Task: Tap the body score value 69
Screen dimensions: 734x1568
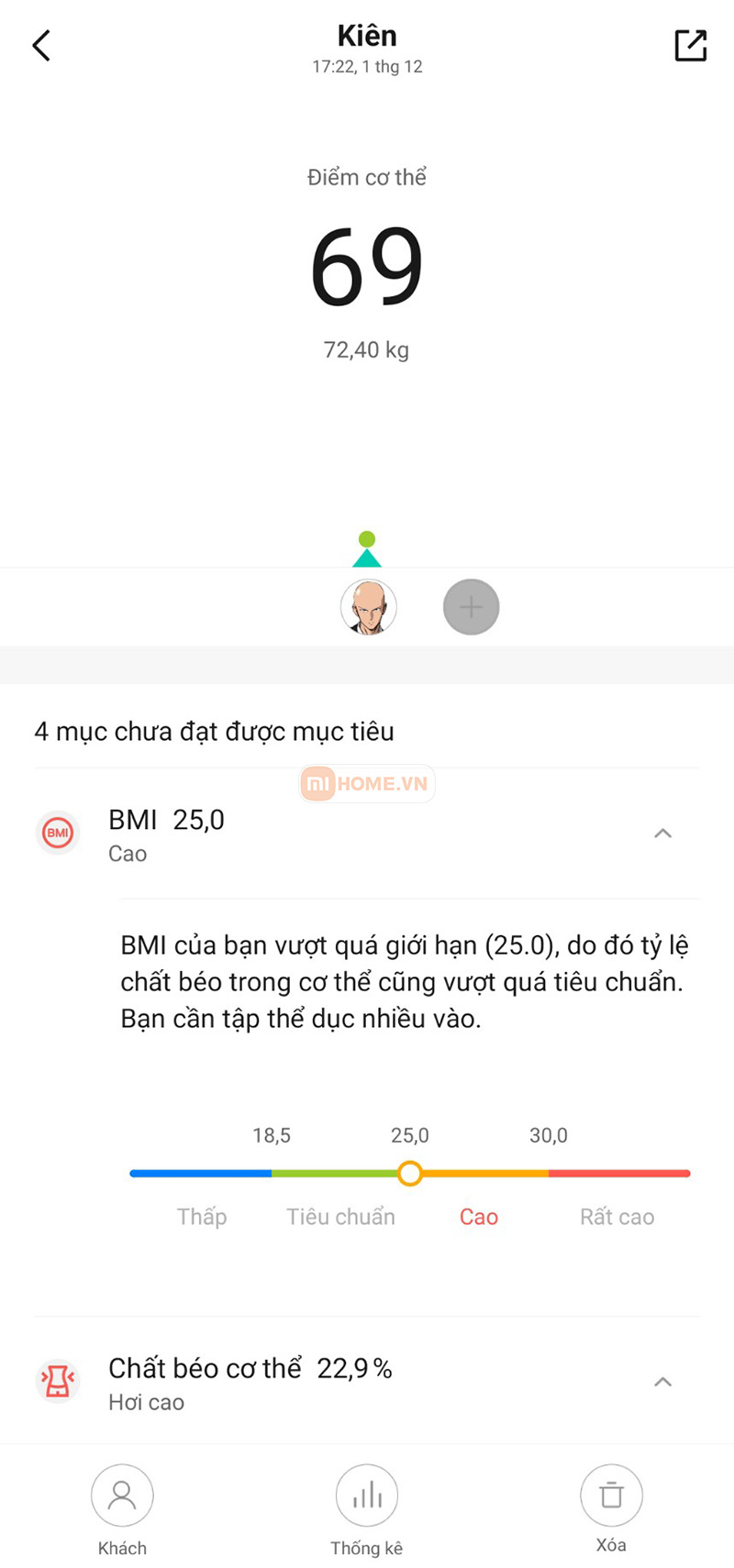Action: click(366, 266)
